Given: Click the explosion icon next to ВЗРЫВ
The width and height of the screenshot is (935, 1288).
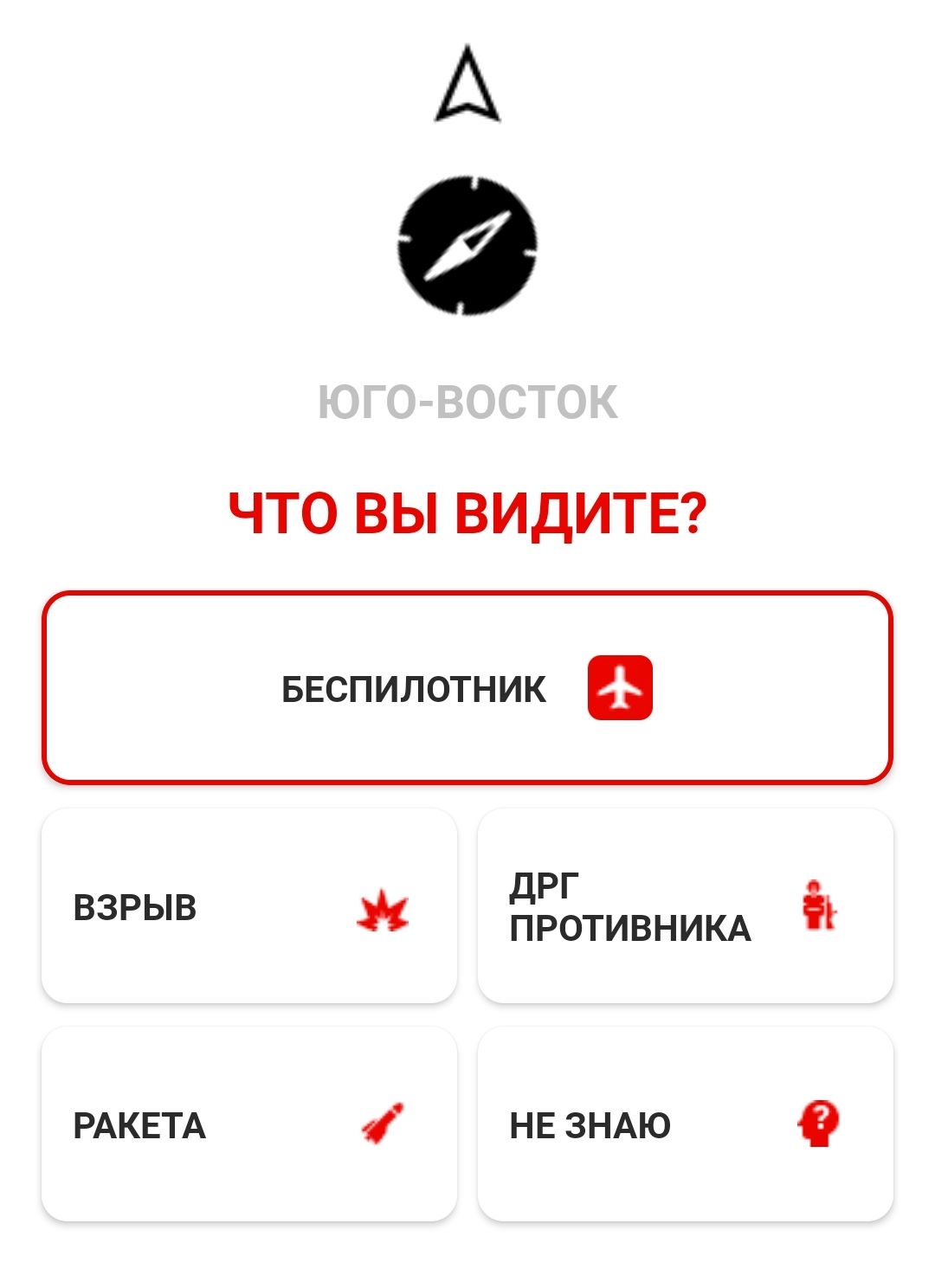Looking at the screenshot, I should point(384,909).
